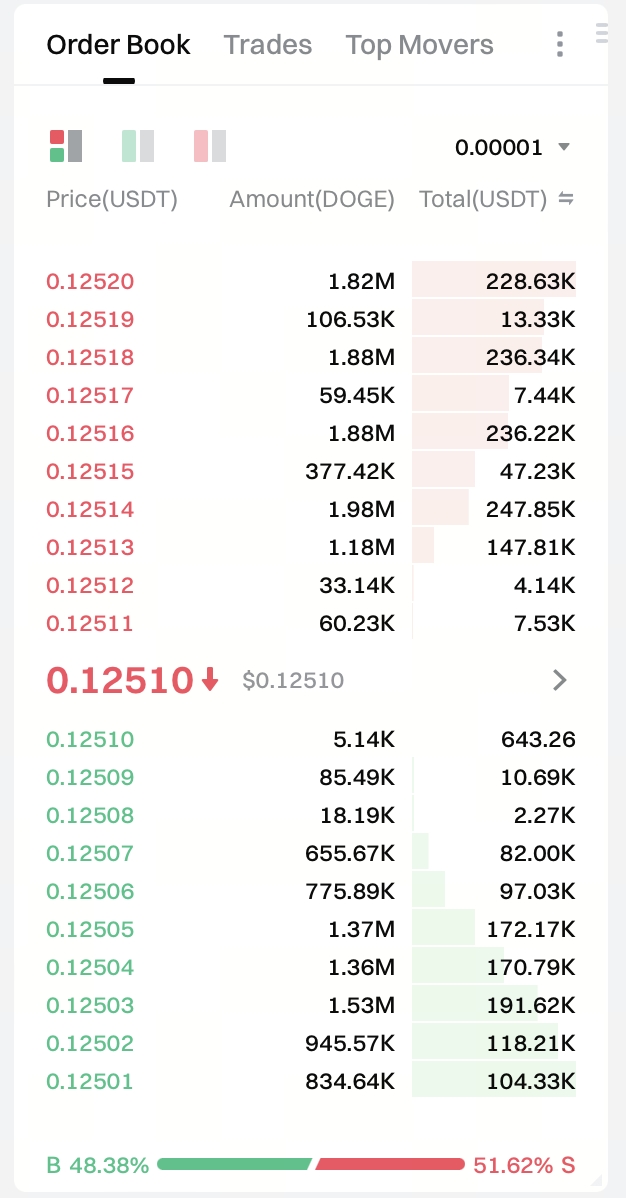626x1198 pixels.
Task: Select the 0.12520 sell order row
Action: pos(310,282)
